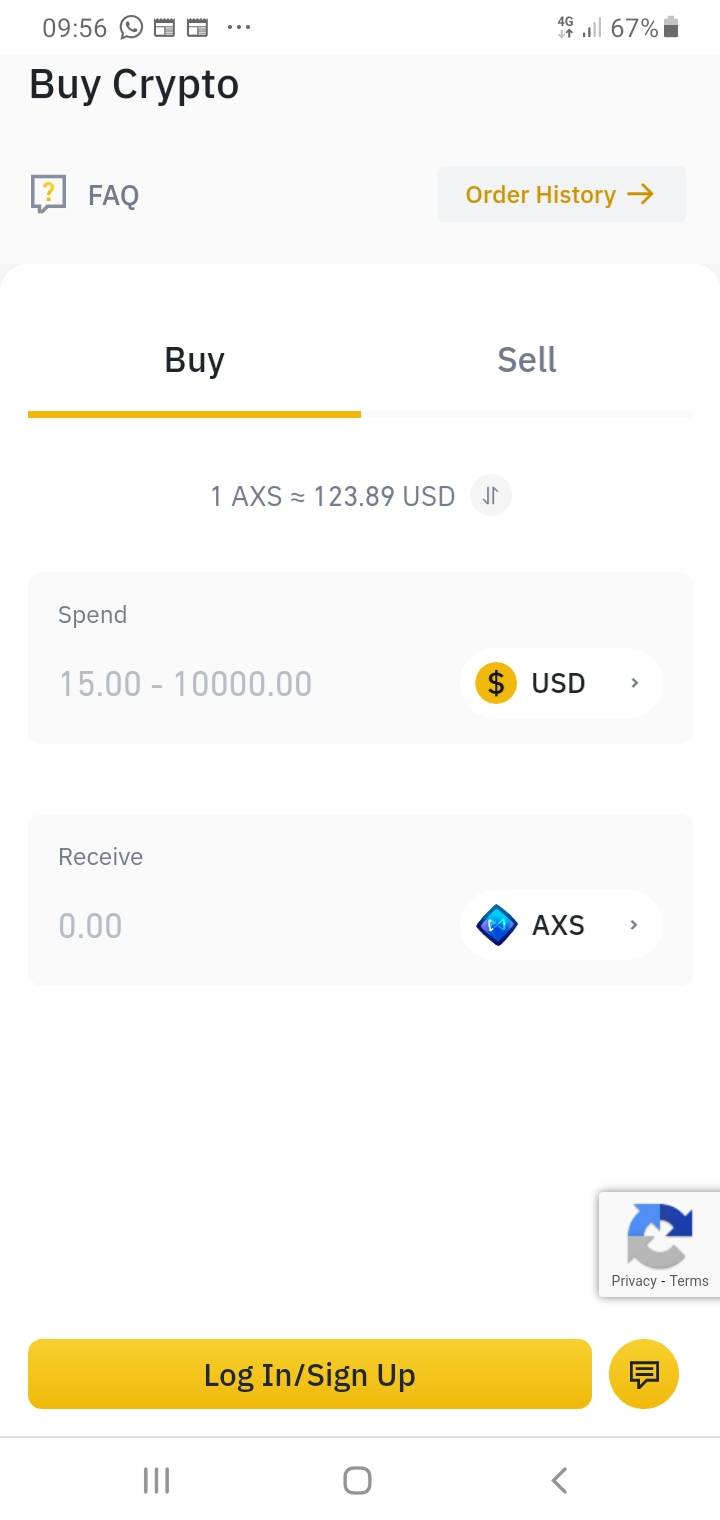
Task: Flip the AXS to USD rate
Action: coord(491,495)
